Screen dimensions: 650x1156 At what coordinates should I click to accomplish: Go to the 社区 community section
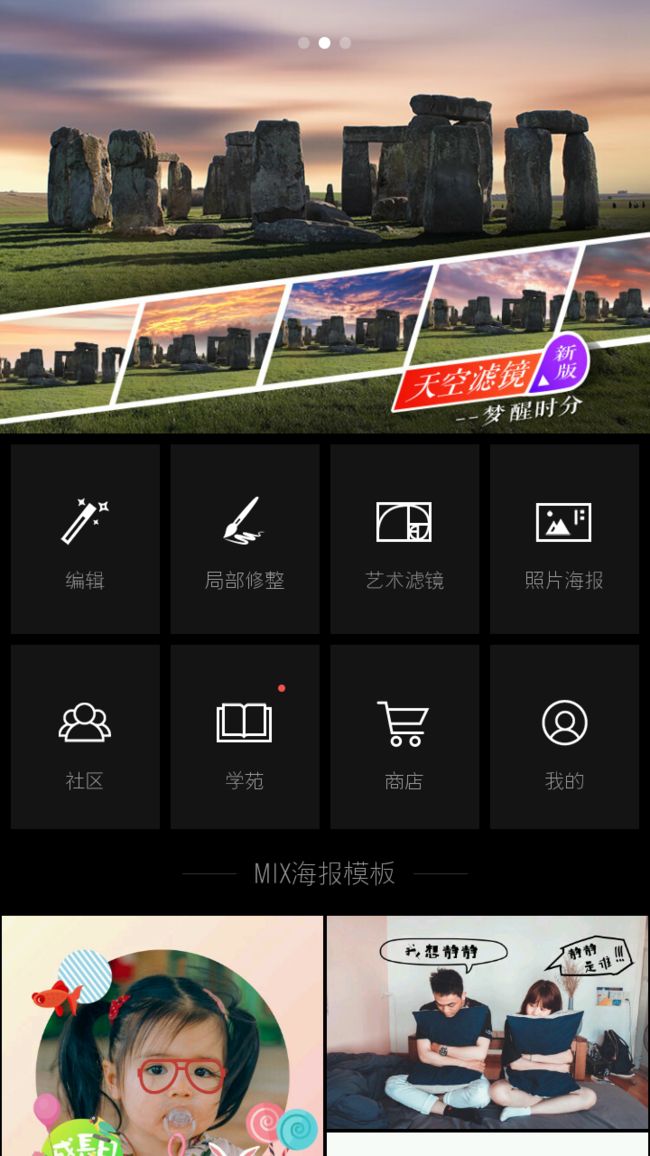click(x=85, y=737)
